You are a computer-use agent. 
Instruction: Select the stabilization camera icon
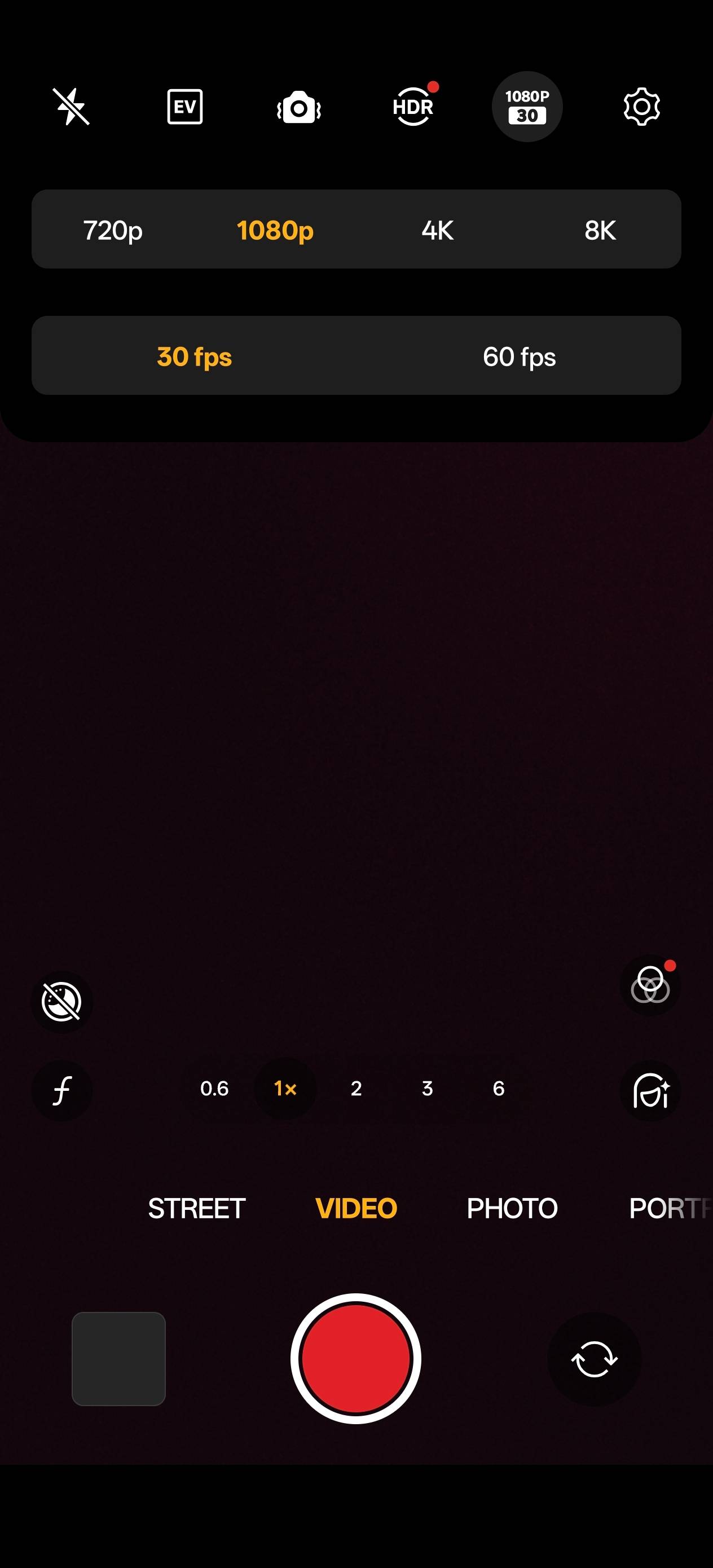coord(298,107)
